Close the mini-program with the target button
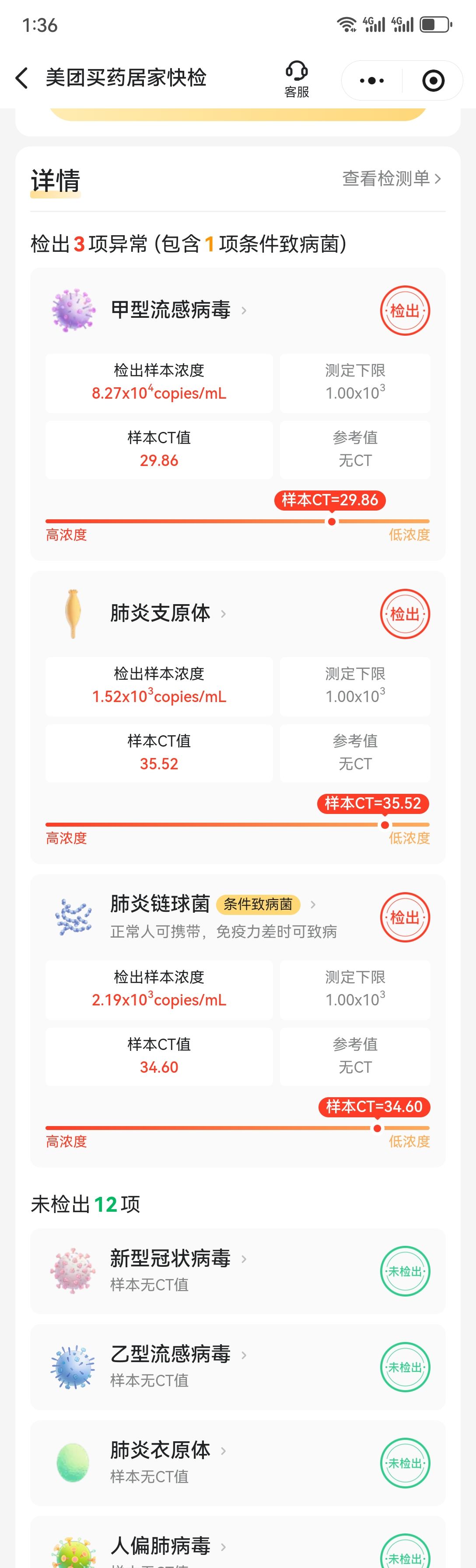This screenshot has height=1568, width=476. coord(433,80)
